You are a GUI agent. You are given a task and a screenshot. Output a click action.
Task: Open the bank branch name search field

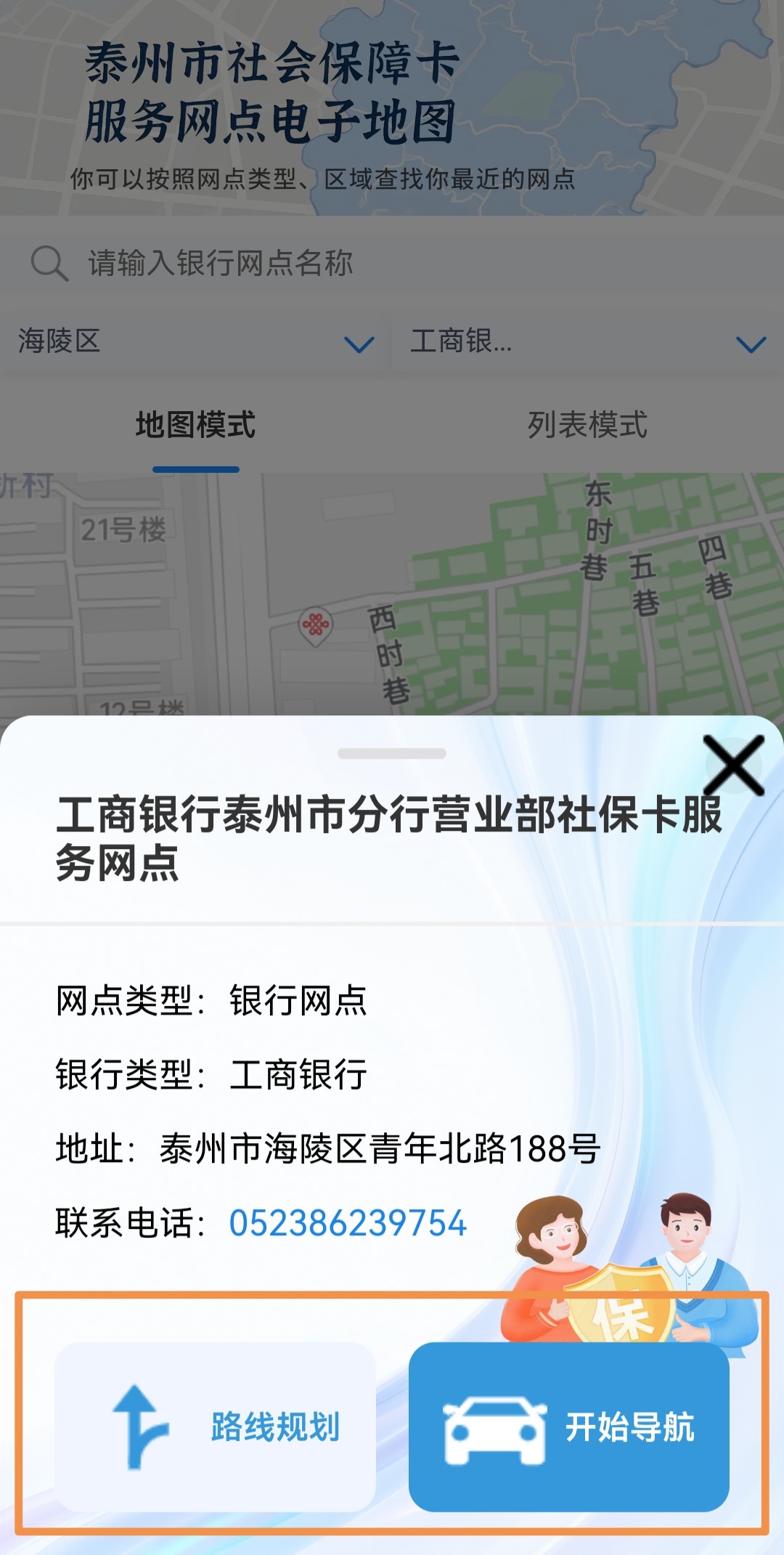tap(392, 263)
